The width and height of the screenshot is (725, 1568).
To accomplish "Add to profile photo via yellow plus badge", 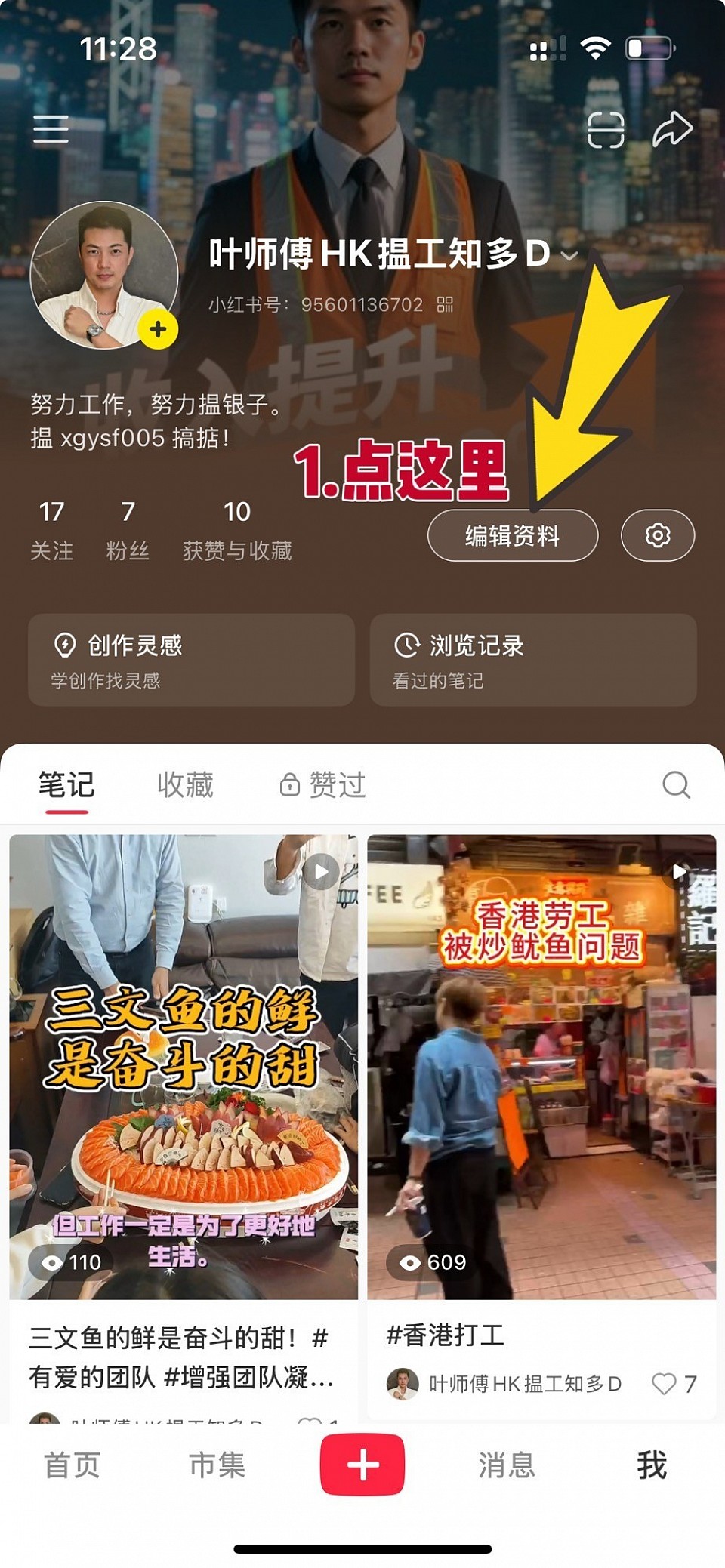I will [x=157, y=328].
